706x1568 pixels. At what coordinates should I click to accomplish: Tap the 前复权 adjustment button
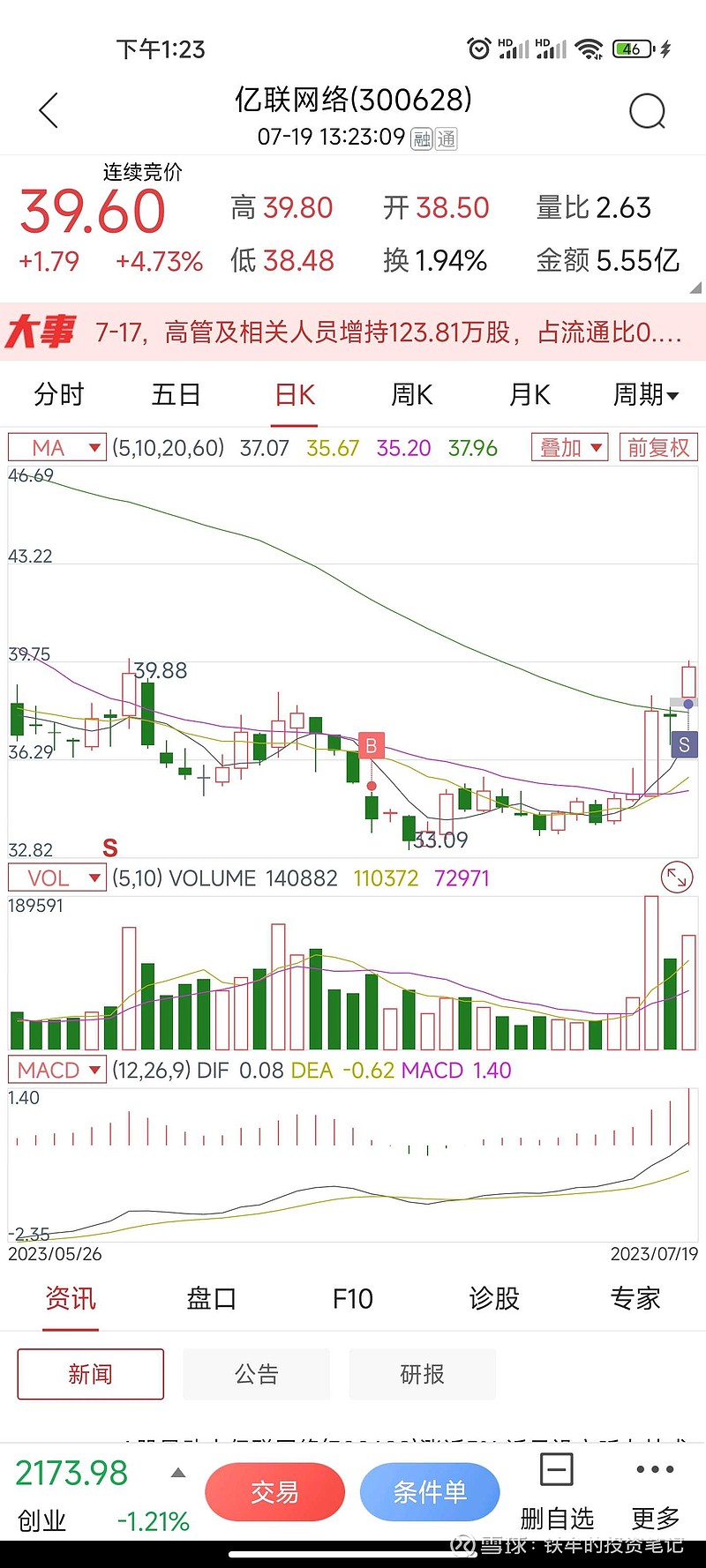658,448
